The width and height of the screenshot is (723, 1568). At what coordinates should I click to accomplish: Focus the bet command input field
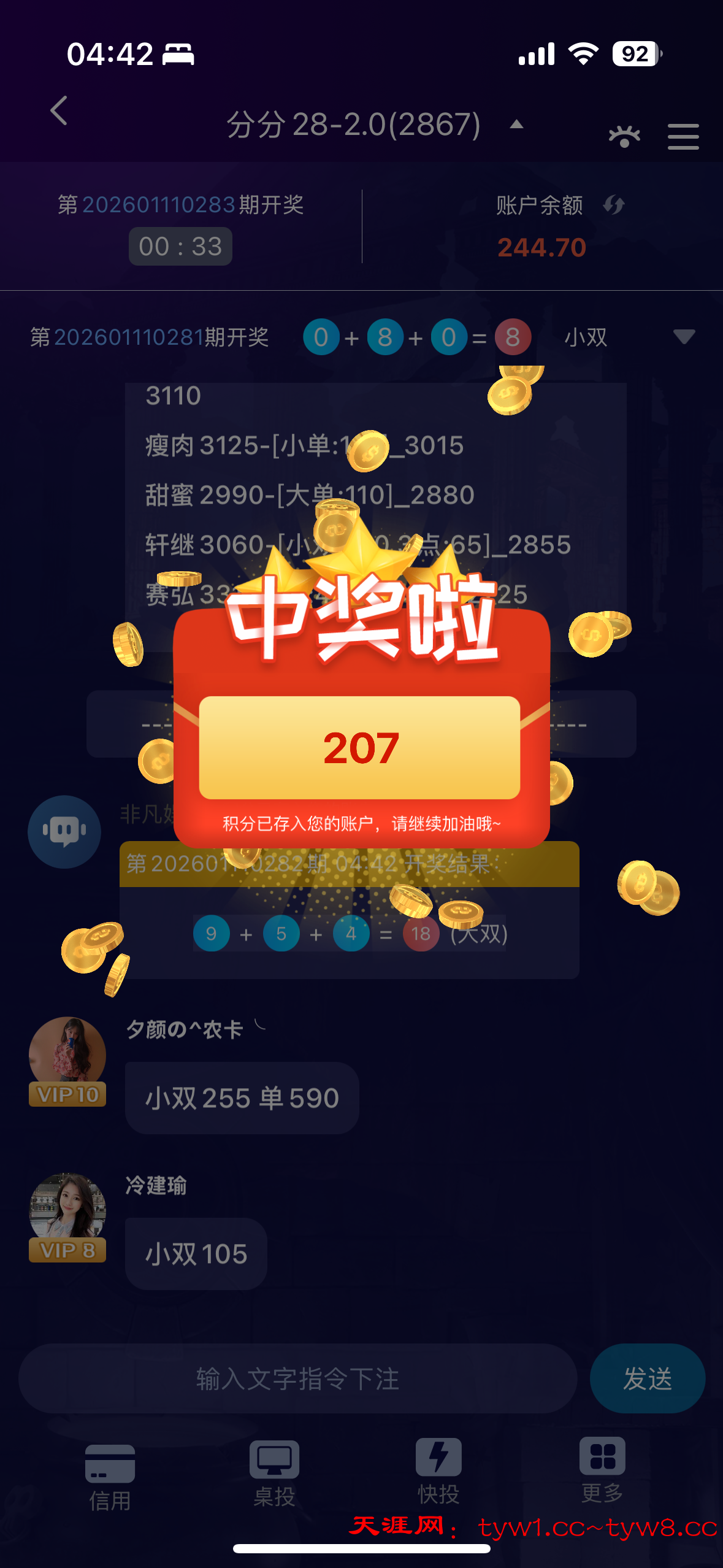[x=297, y=1379]
